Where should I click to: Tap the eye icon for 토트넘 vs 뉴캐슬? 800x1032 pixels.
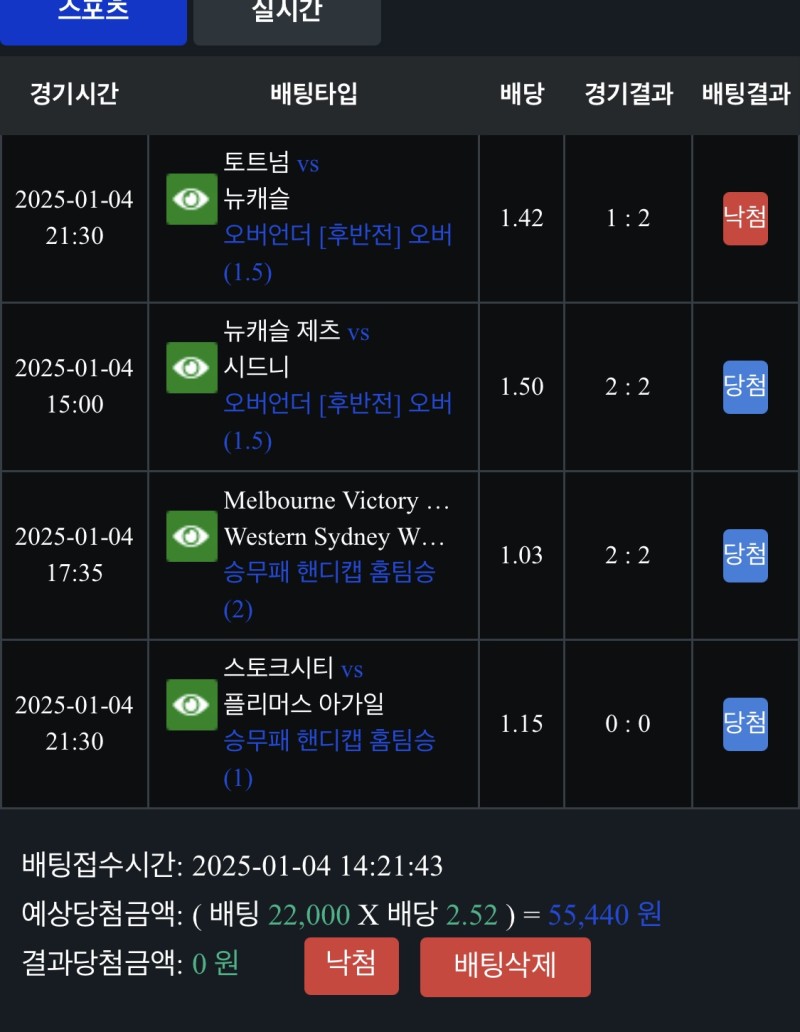click(191, 199)
